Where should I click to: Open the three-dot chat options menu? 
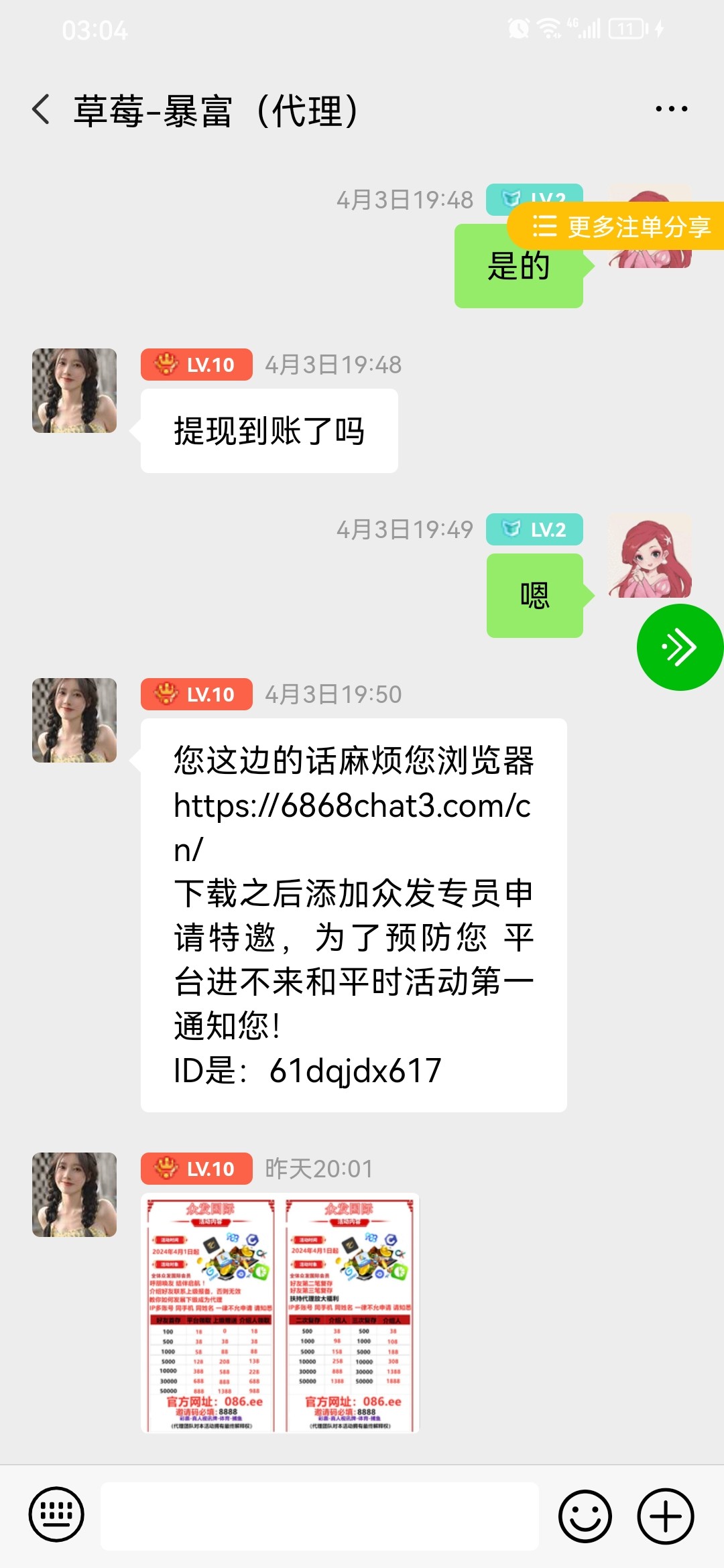671,109
